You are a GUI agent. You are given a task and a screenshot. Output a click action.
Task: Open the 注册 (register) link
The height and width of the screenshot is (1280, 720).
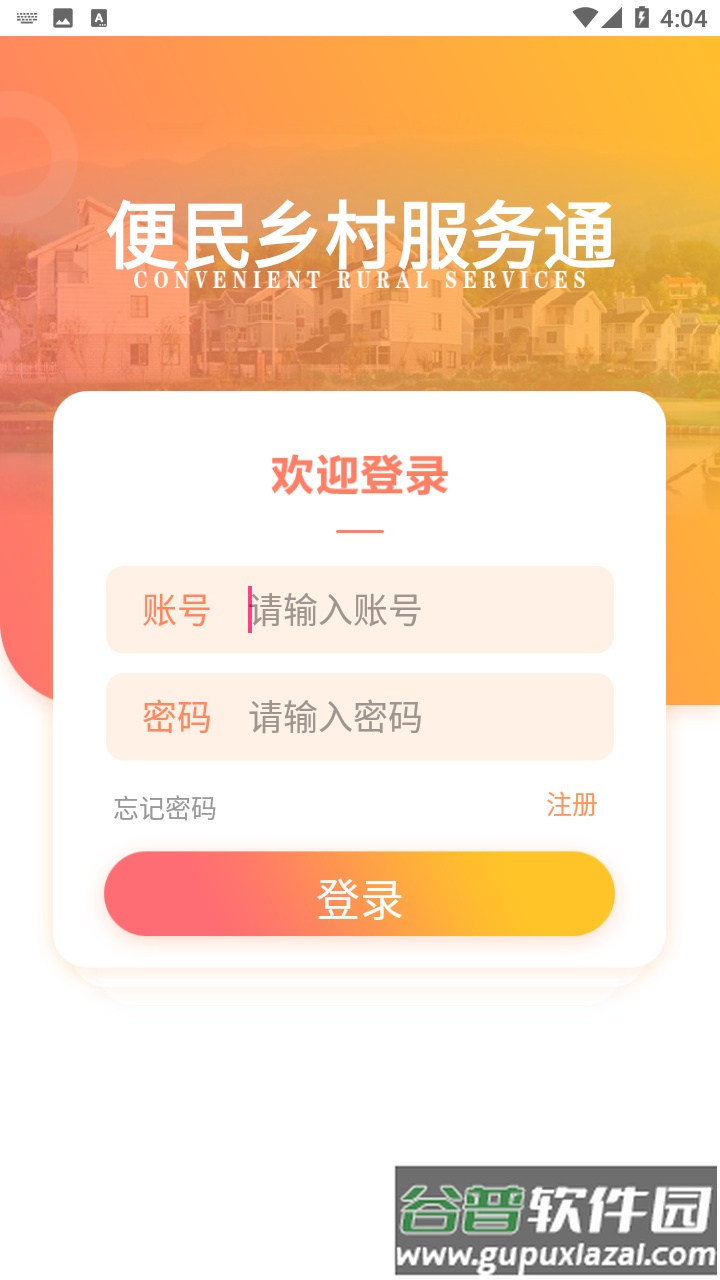[570, 805]
